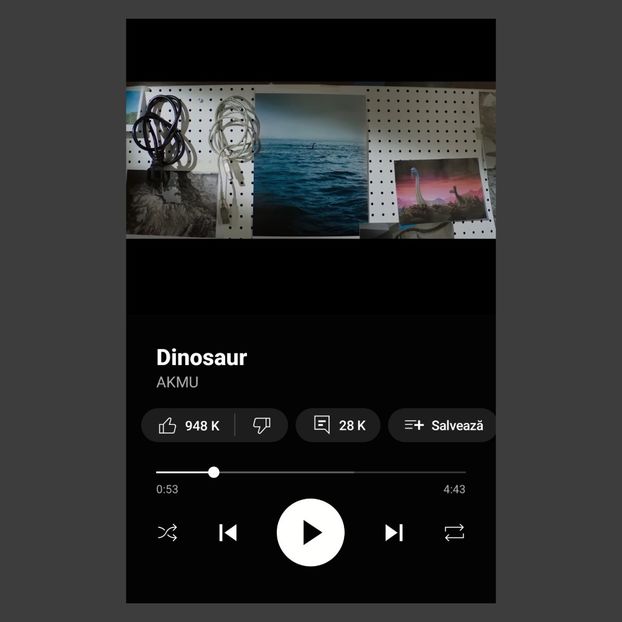Screen dimensions: 622x622
Task: Open the 28 K comments
Action: pos(338,425)
